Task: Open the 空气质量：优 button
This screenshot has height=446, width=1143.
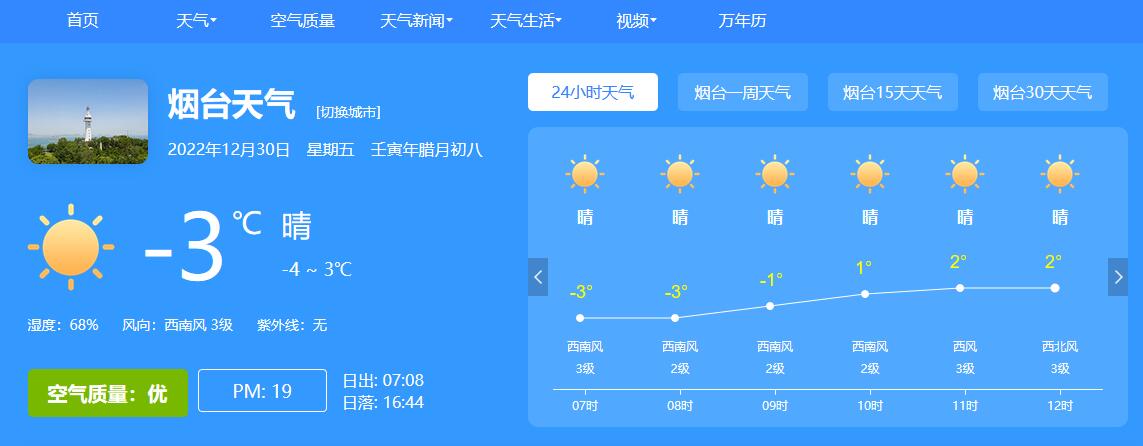Action: point(108,394)
